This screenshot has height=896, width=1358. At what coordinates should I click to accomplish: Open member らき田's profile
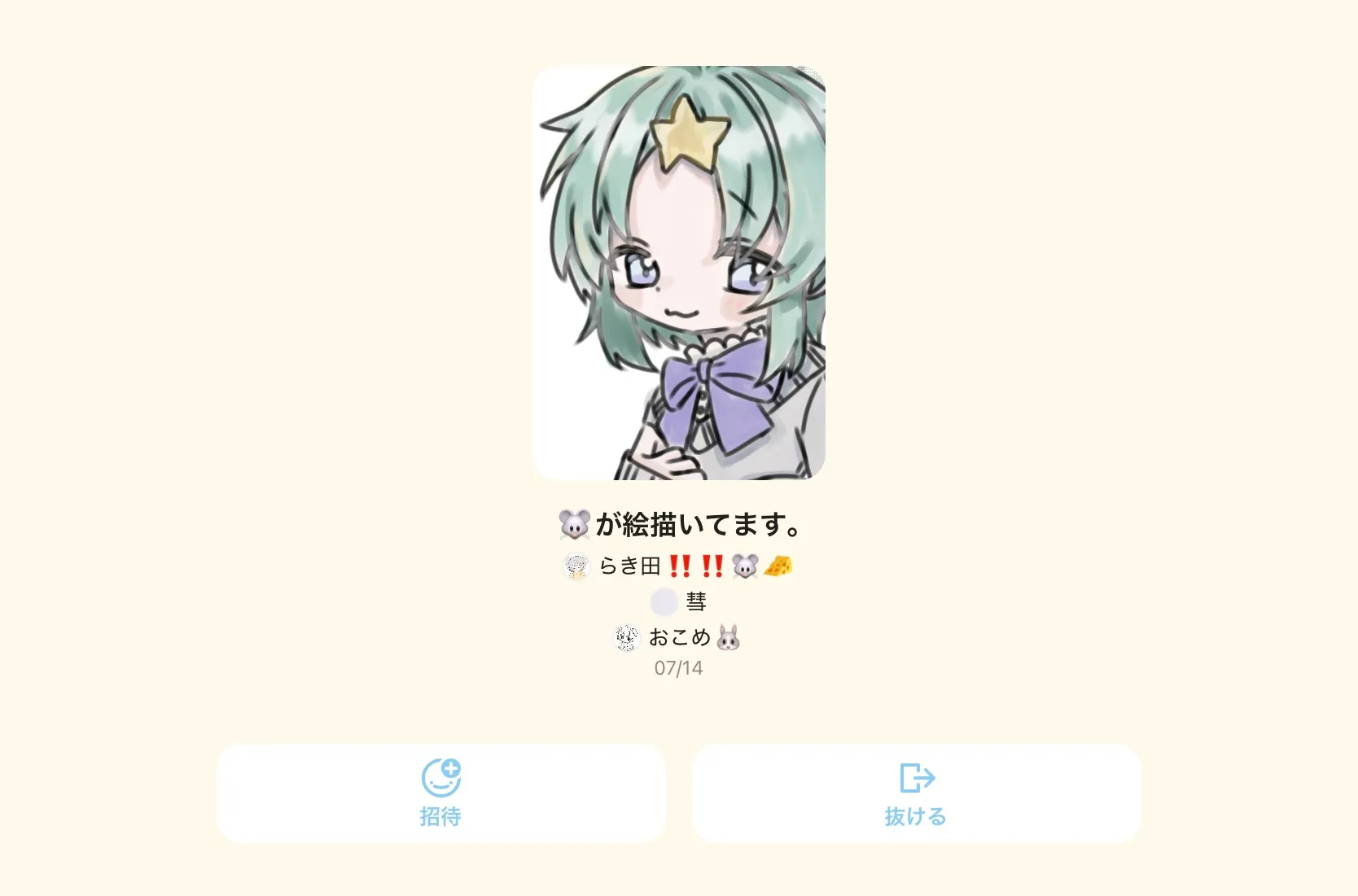[x=678, y=566]
